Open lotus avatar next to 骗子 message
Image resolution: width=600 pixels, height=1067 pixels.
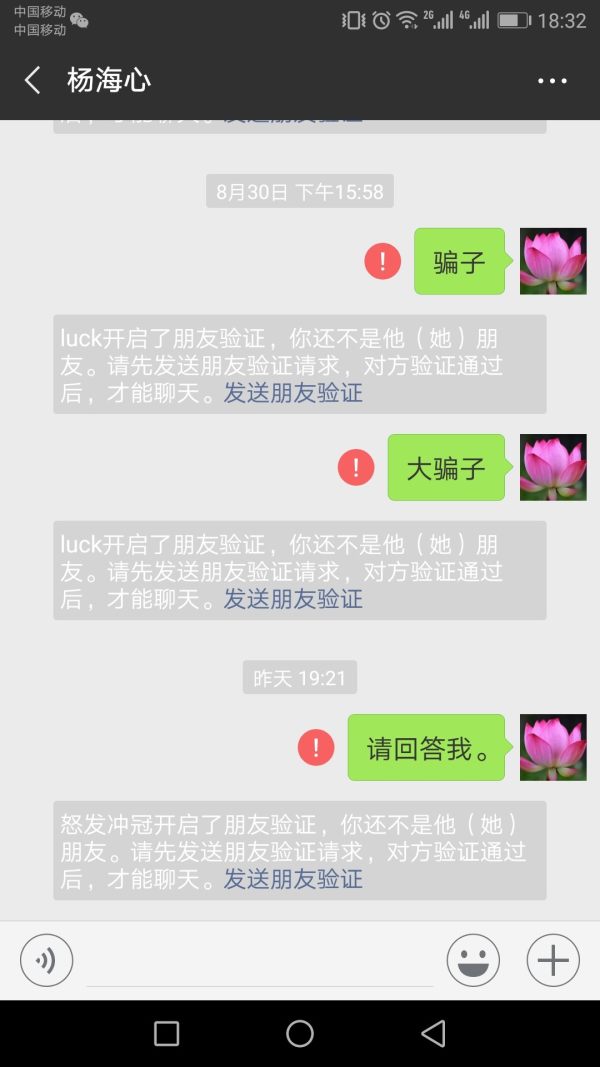[x=553, y=261]
